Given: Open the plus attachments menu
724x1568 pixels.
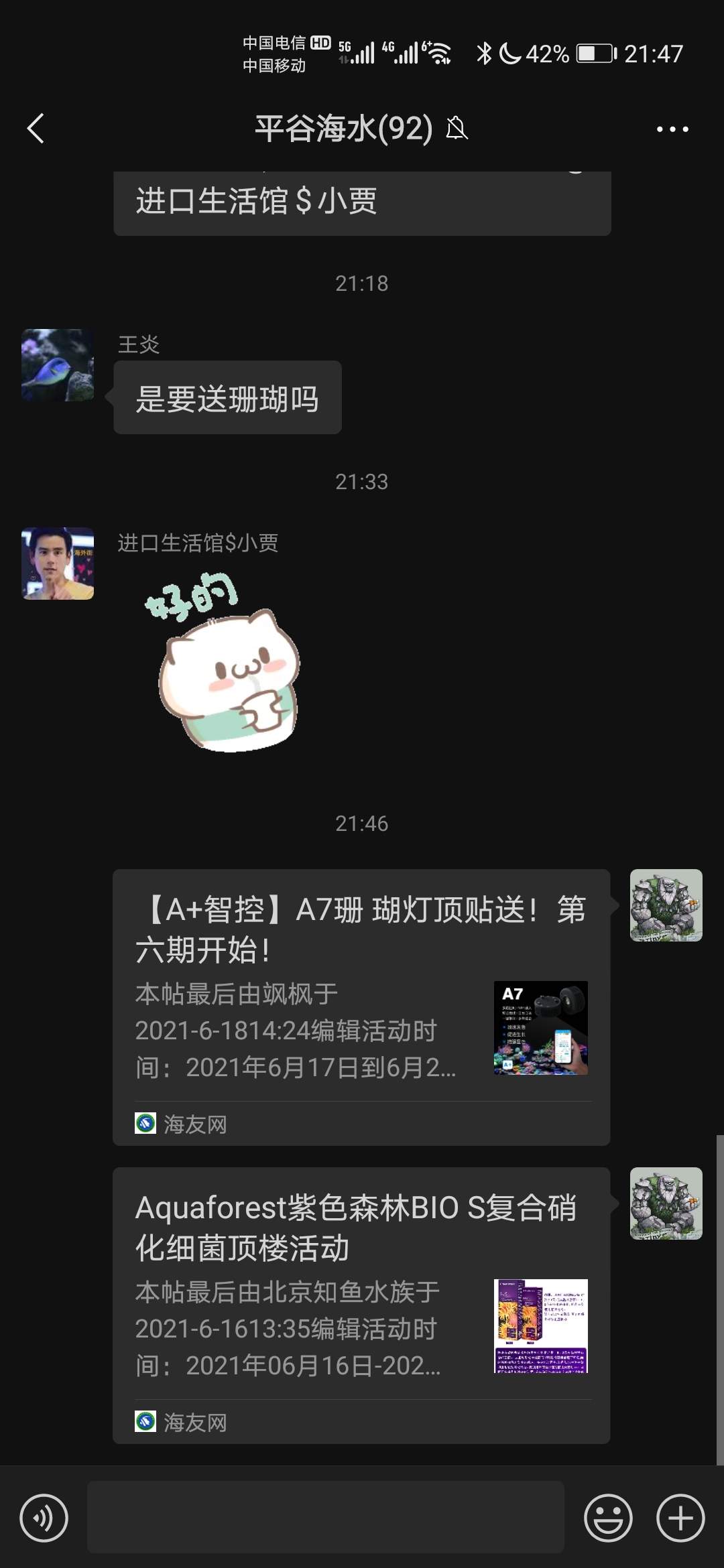Looking at the screenshot, I should [x=680, y=1518].
